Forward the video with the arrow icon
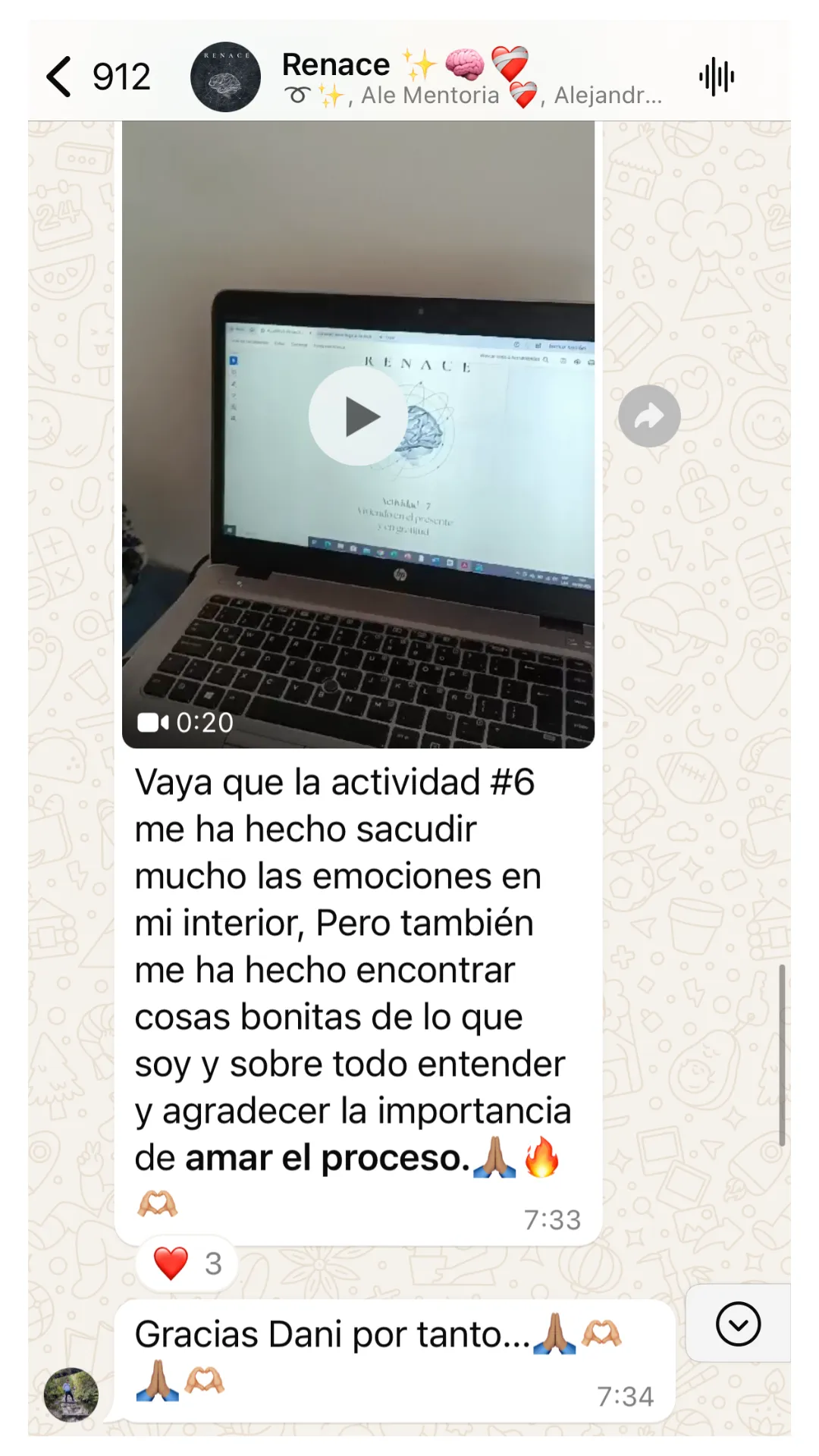Screen dimensions: 819x1456 pyautogui.click(x=649, y=416)
